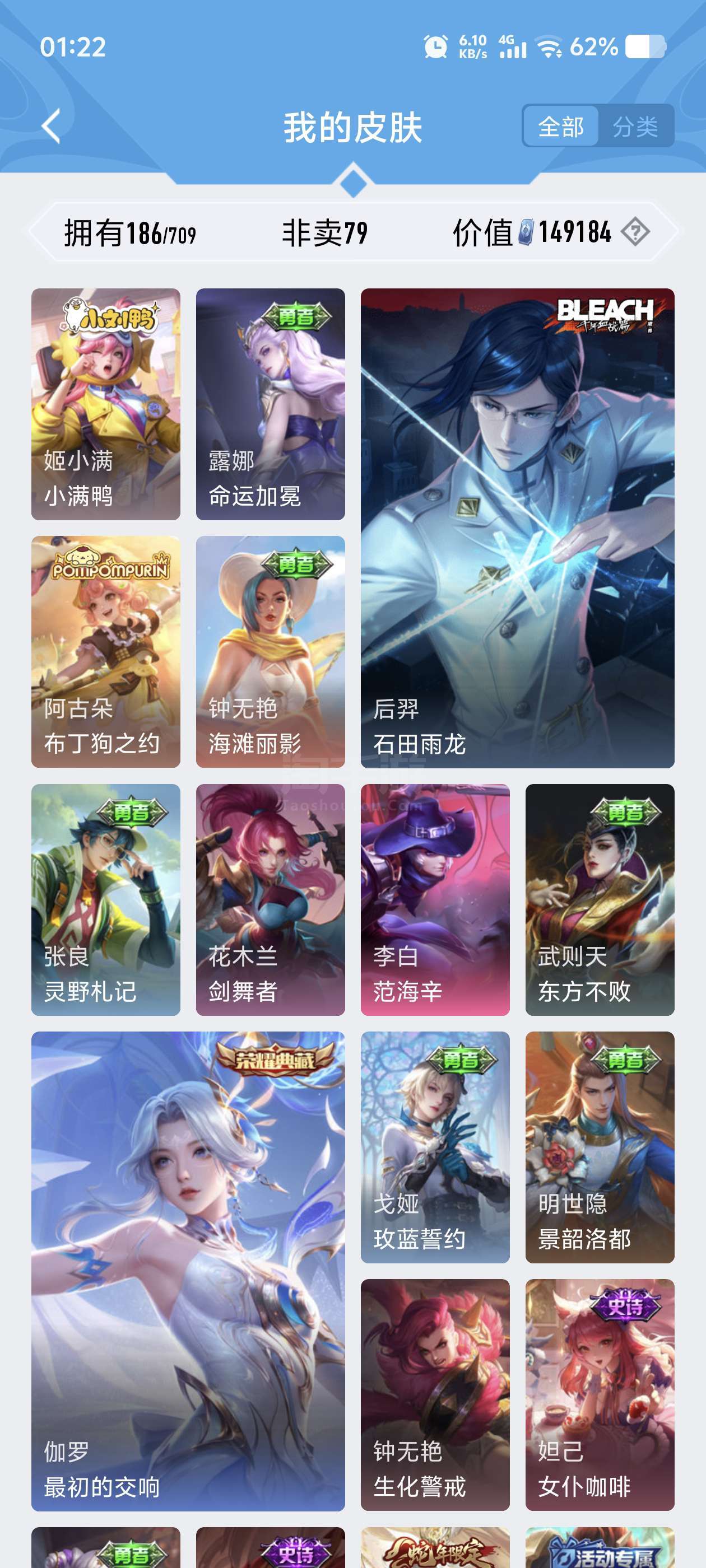Viewport: 706px width, 1568px height.
Task: Open the 李白 范海辛 skin card
Action: pyautogui.click(x=435, y=900)
